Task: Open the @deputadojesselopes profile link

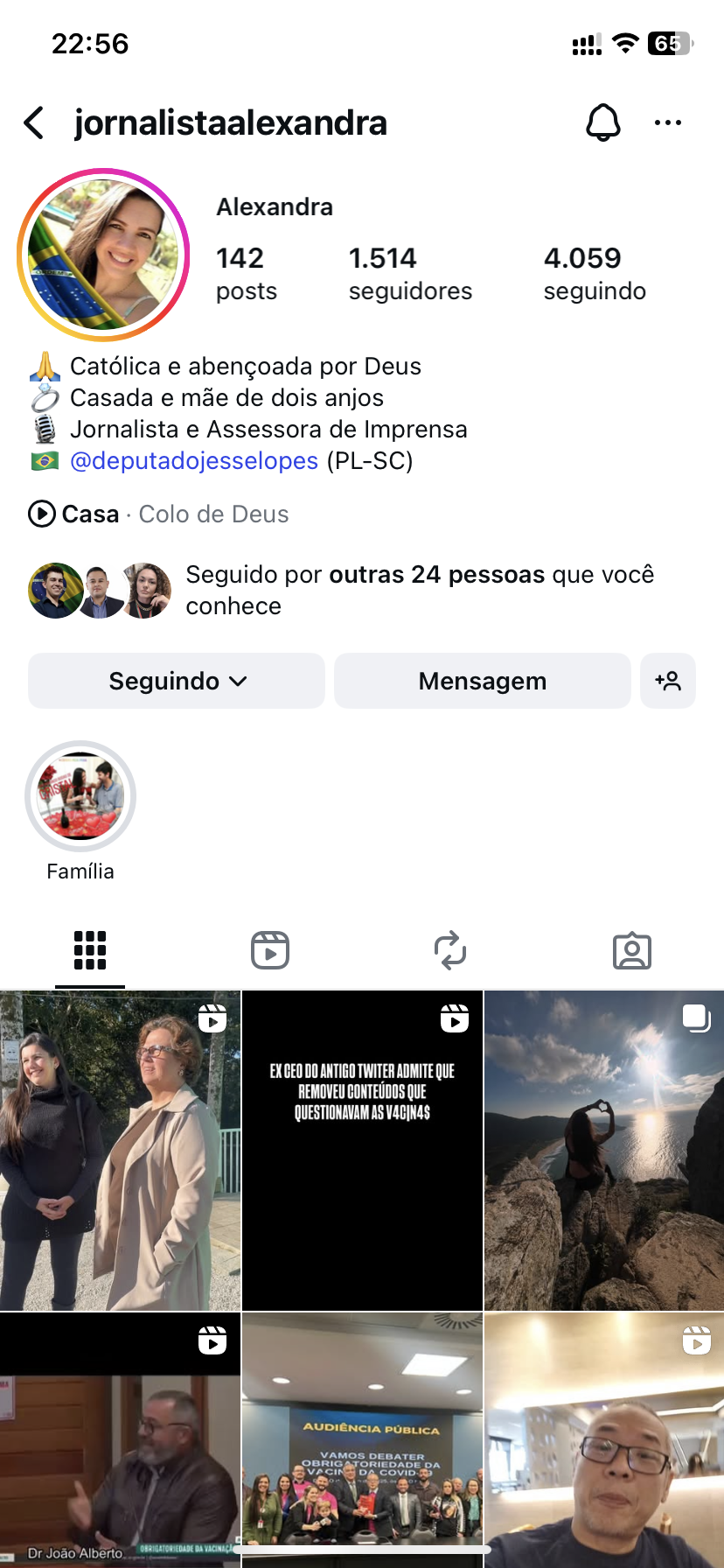Action: coord(194,461)
